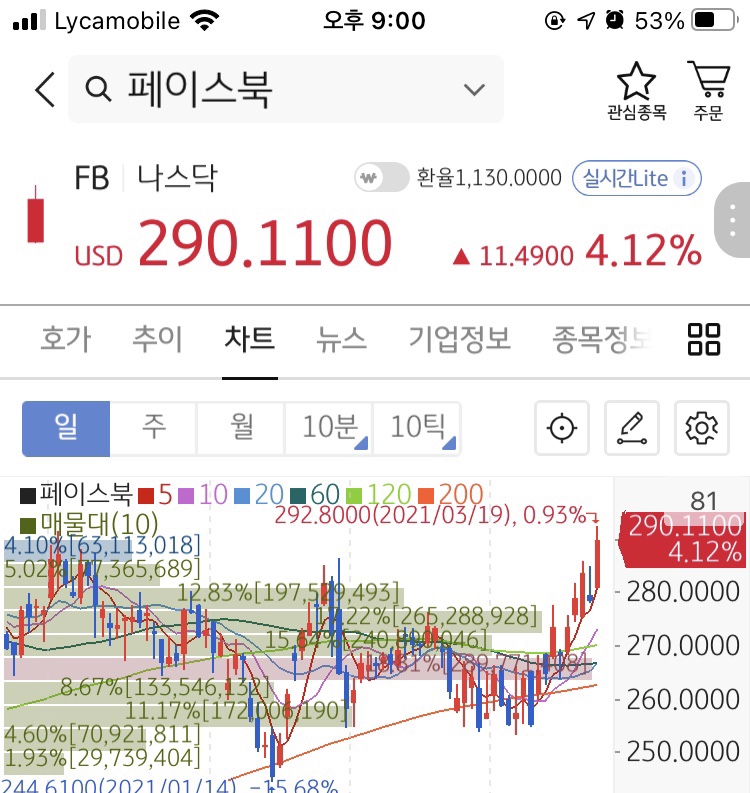The width and height of the screenshot is (750, 793).
Task: Open chart settings gear icon
Action: click(x=702, y=429)
